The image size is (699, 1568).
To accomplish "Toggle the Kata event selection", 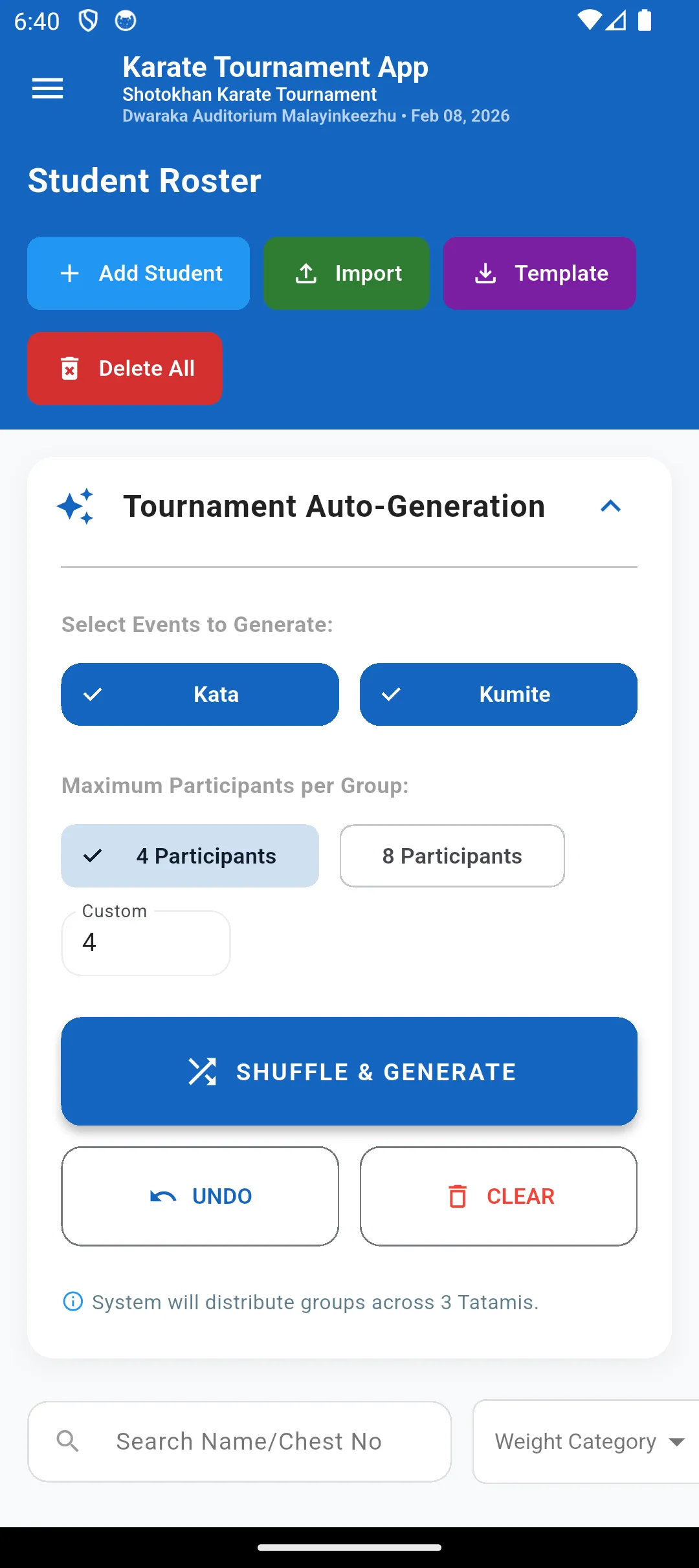I will (x=199, y=693).
